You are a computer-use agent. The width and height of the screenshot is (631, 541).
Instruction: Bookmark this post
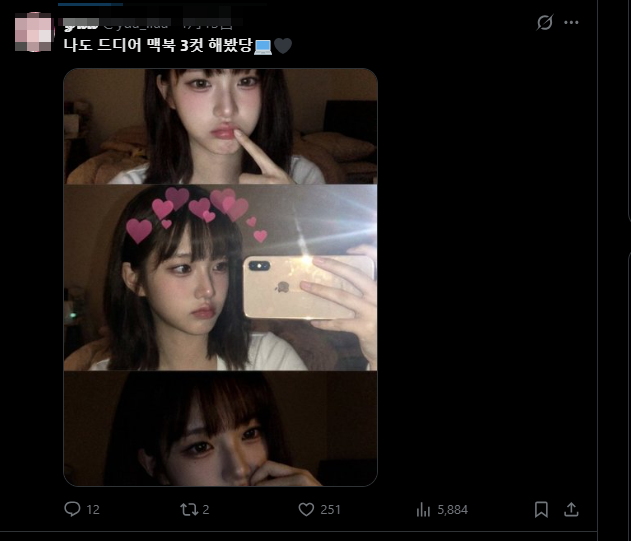click(x=541, y=509)
